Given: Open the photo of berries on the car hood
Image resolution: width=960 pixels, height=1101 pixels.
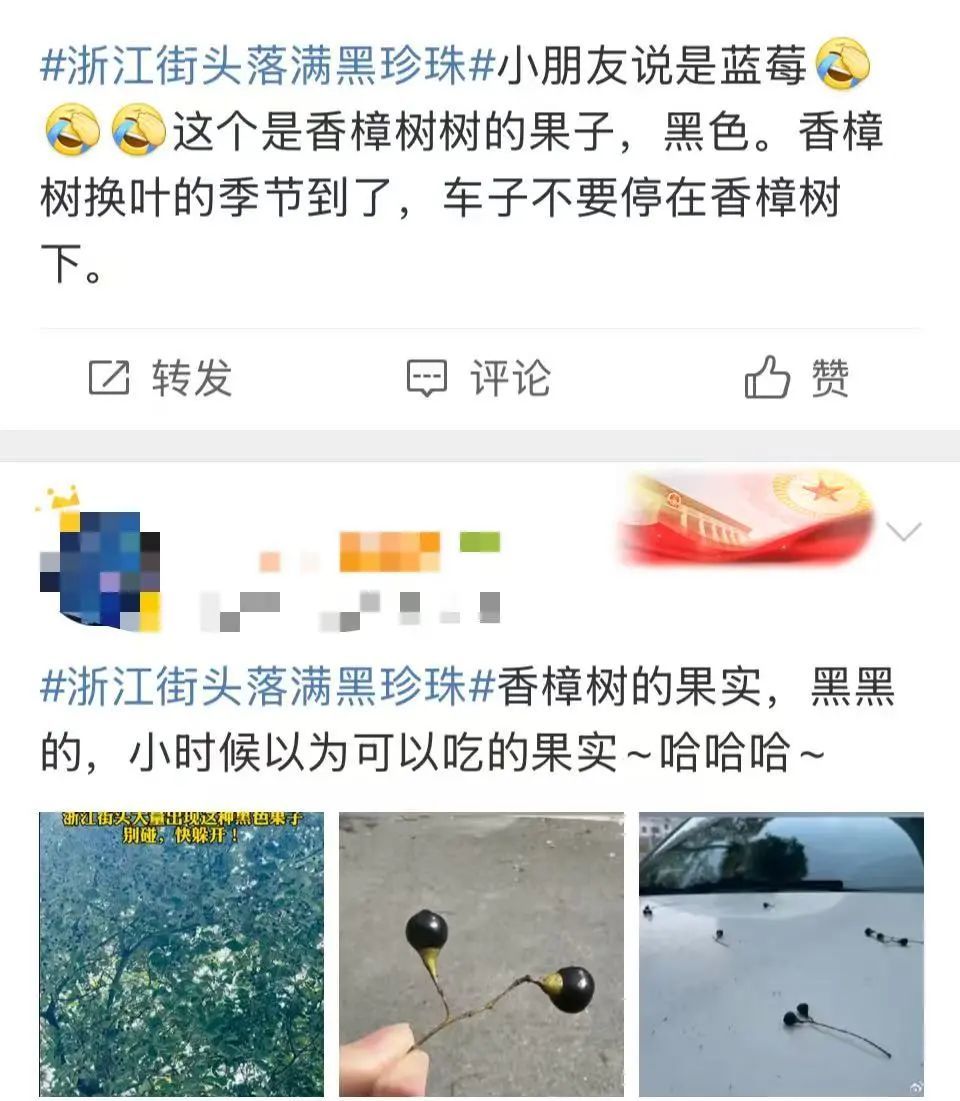Looking at the screenshot, I should pyautogui.click(x=781, y=954).
